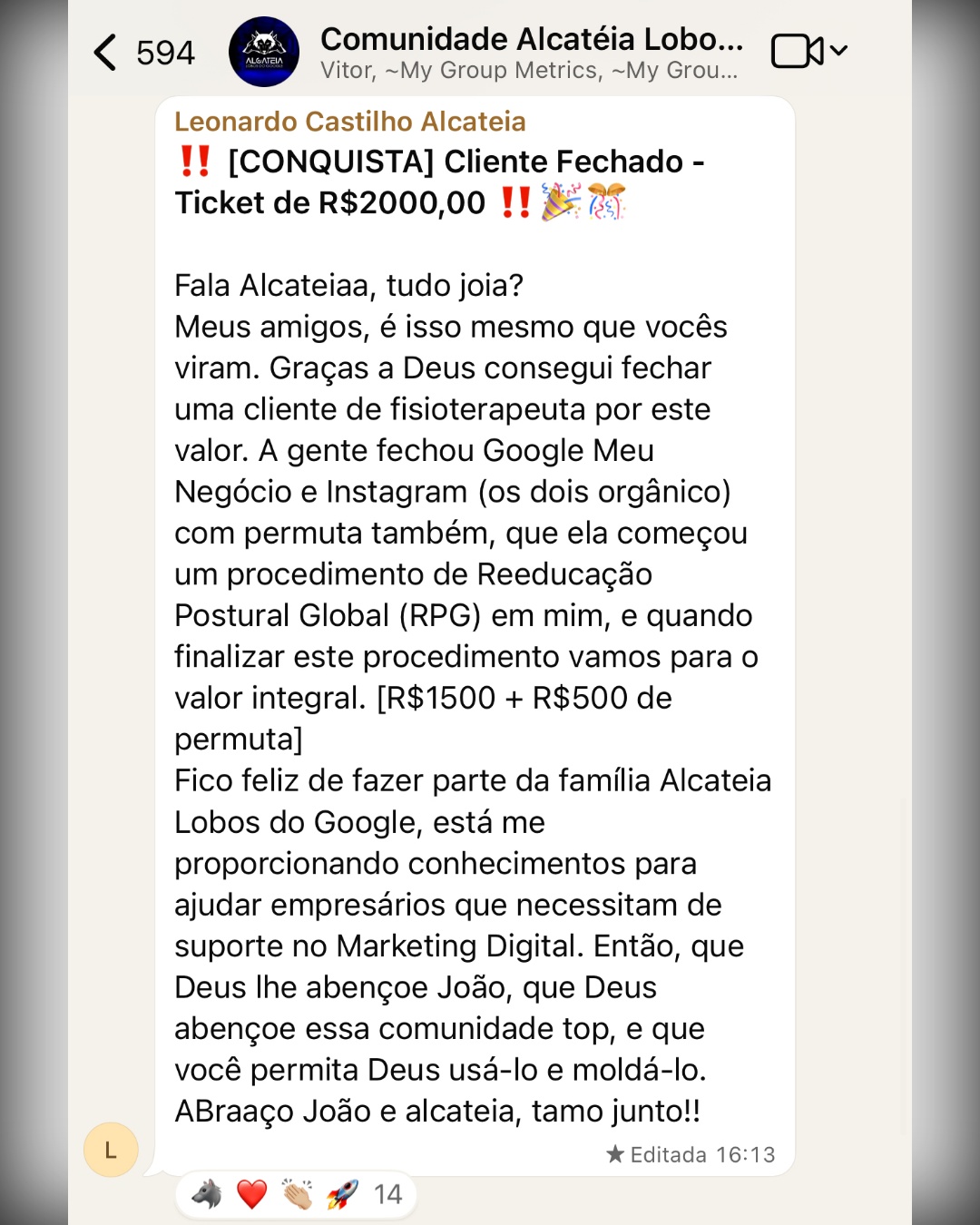The width and height of the screenshot is (980, 1225).
Task: Go back to the chat list
Action: coord(107,53)
